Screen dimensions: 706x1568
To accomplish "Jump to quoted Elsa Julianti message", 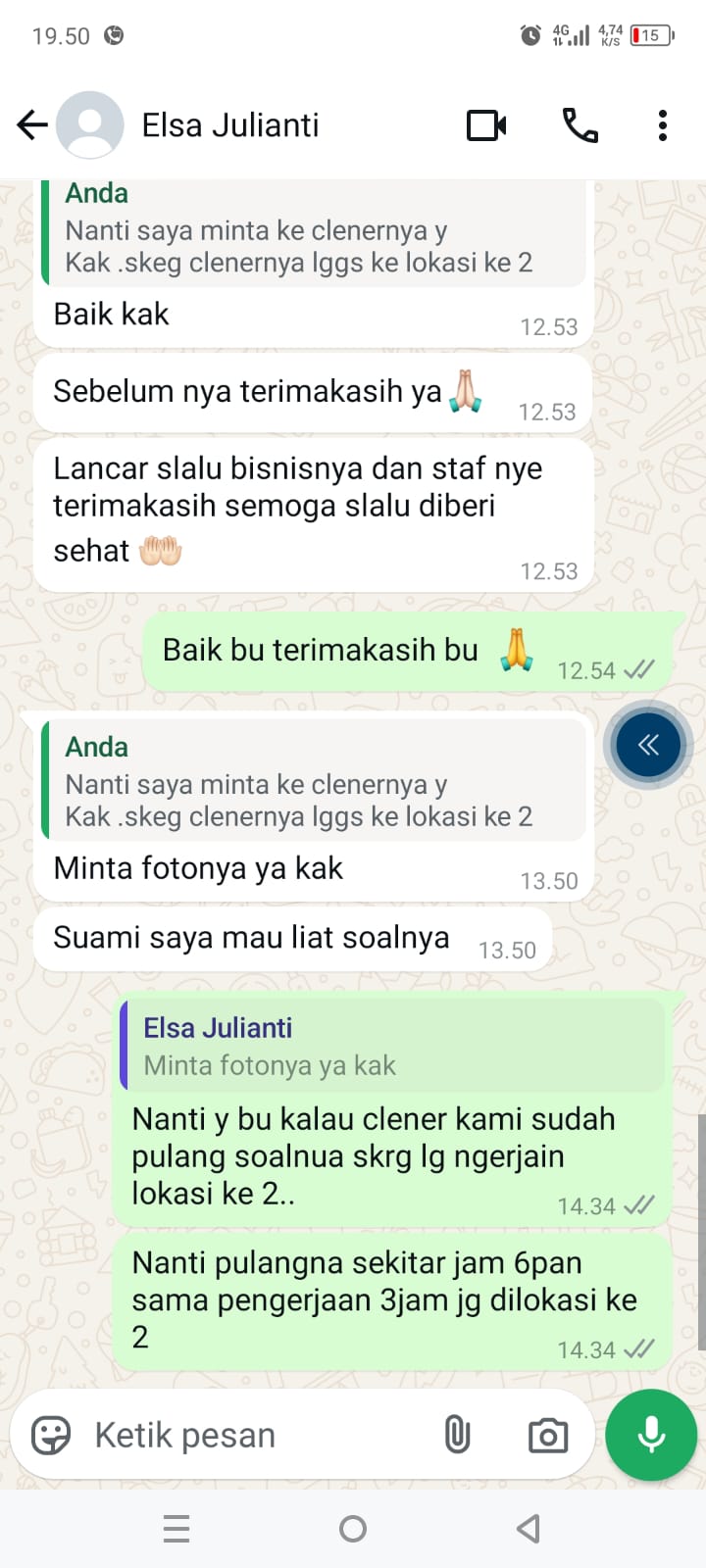I will [x=392, y=1046].
